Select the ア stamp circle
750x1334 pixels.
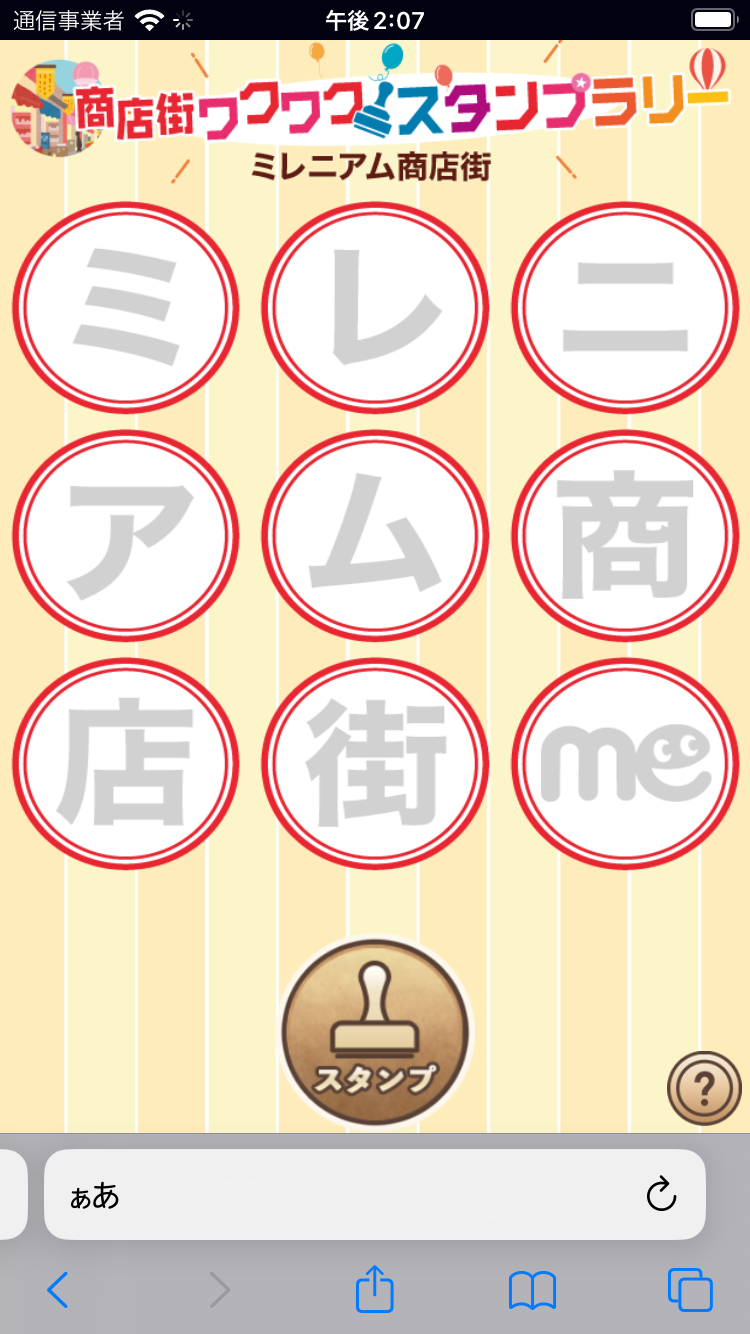click(125, 536)
